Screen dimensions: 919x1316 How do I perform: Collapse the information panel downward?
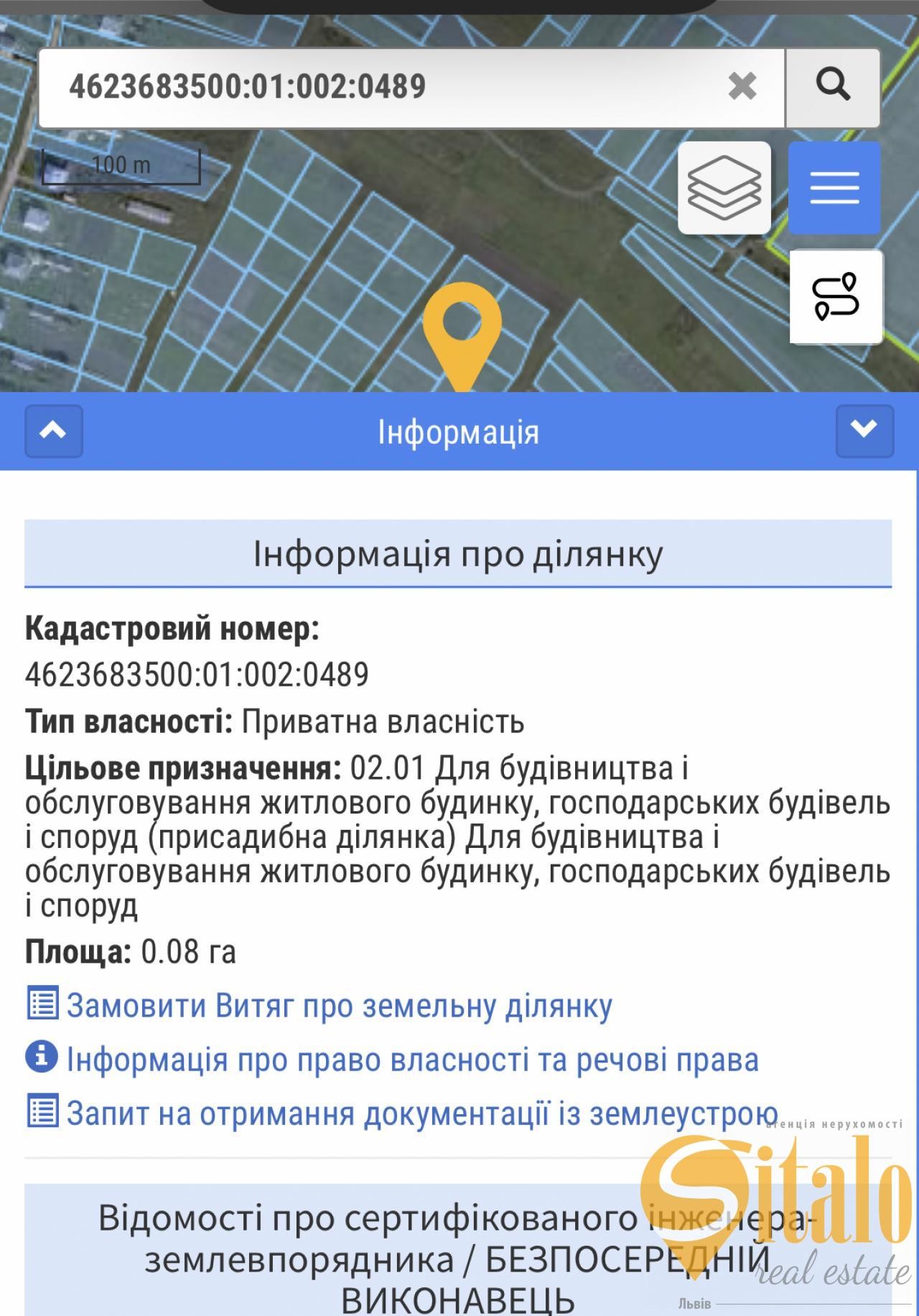click(x=864, y=431)
